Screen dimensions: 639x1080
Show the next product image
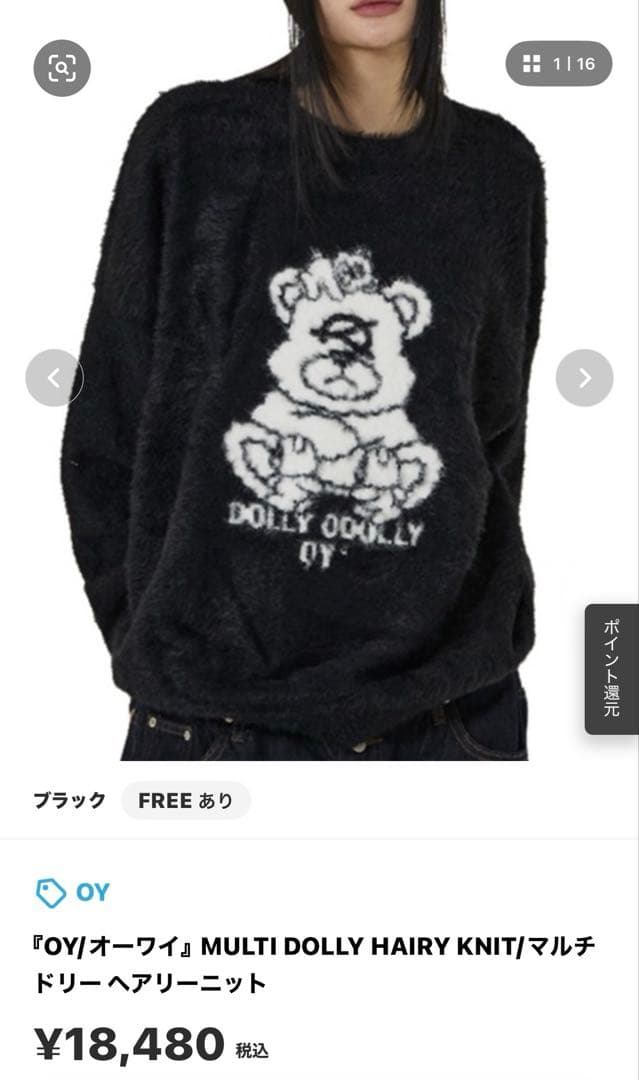tap(584, 378)
